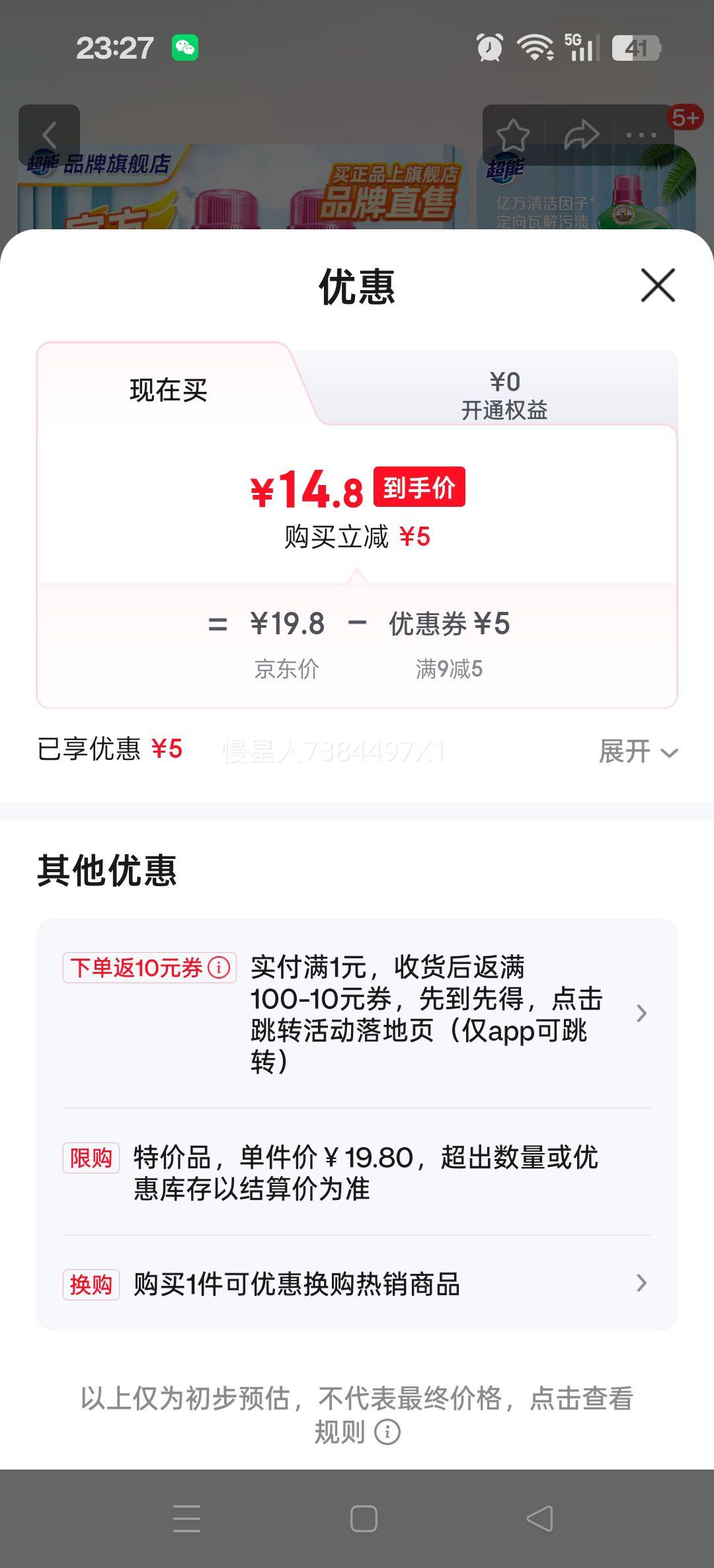This screenshot has height=1568, width=714.
Task: Expand the 已享优惠 details via 展开
Action: click(x=639, y=752)
